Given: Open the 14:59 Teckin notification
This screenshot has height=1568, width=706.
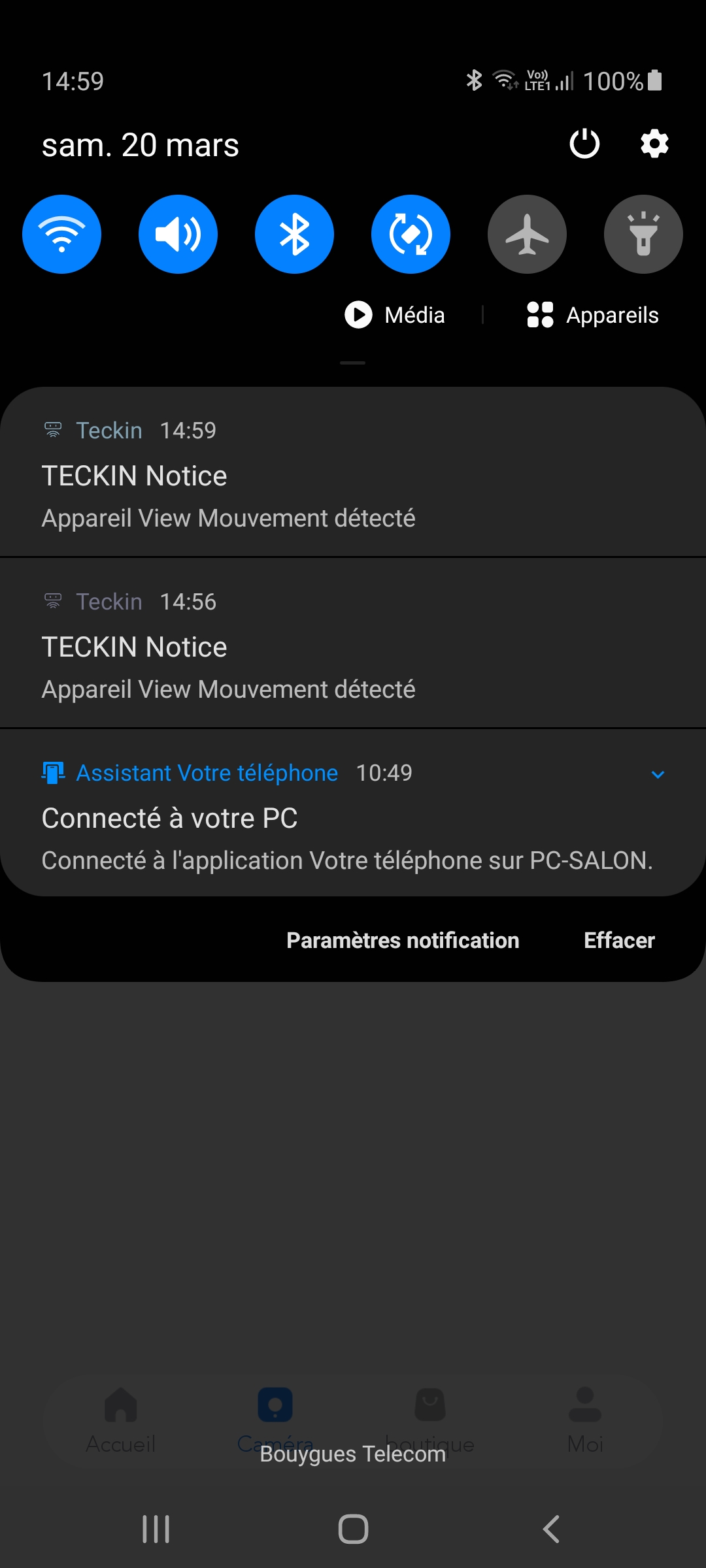Looking at the screenshot, I should 353,472.
